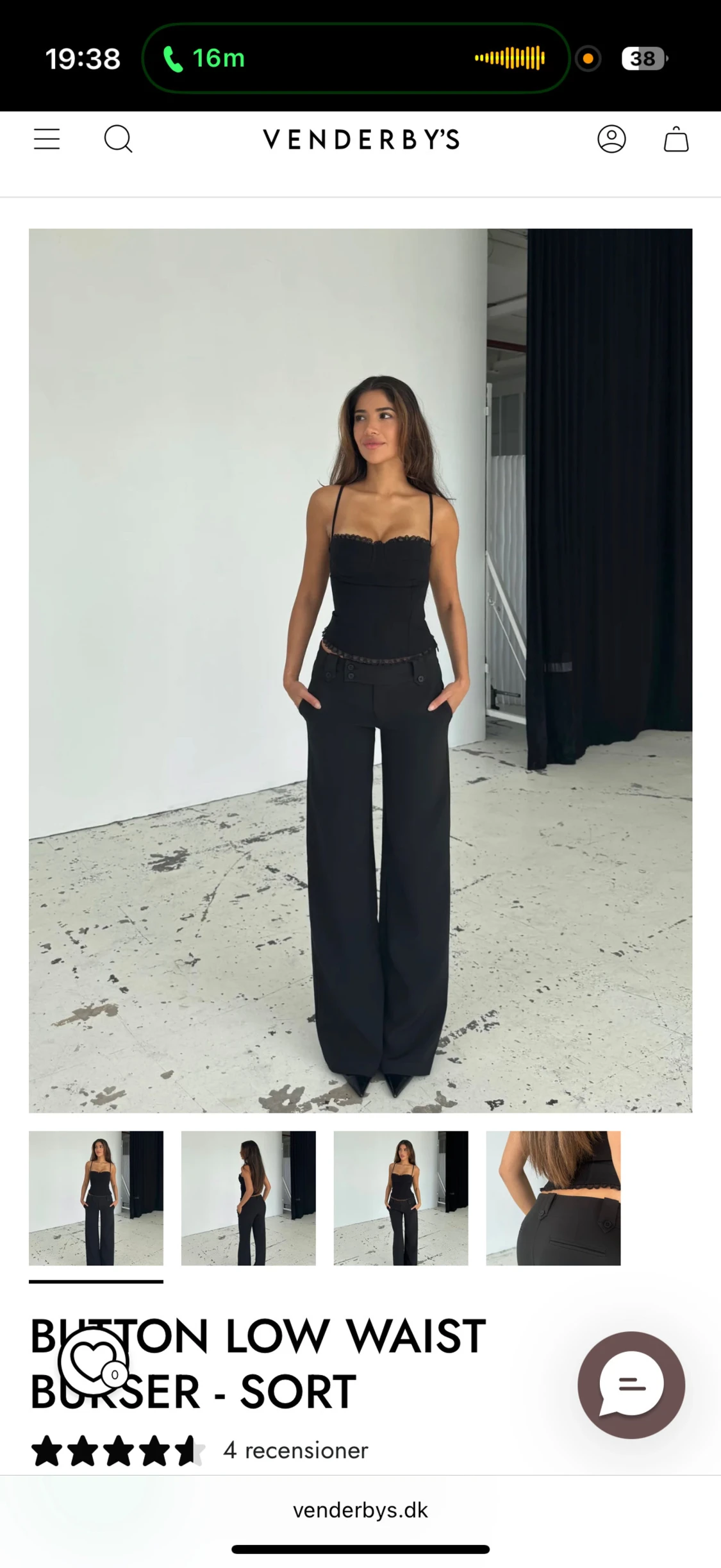
Task: Tap the 19:38 clock in status bar
Action: coord(83,58)
